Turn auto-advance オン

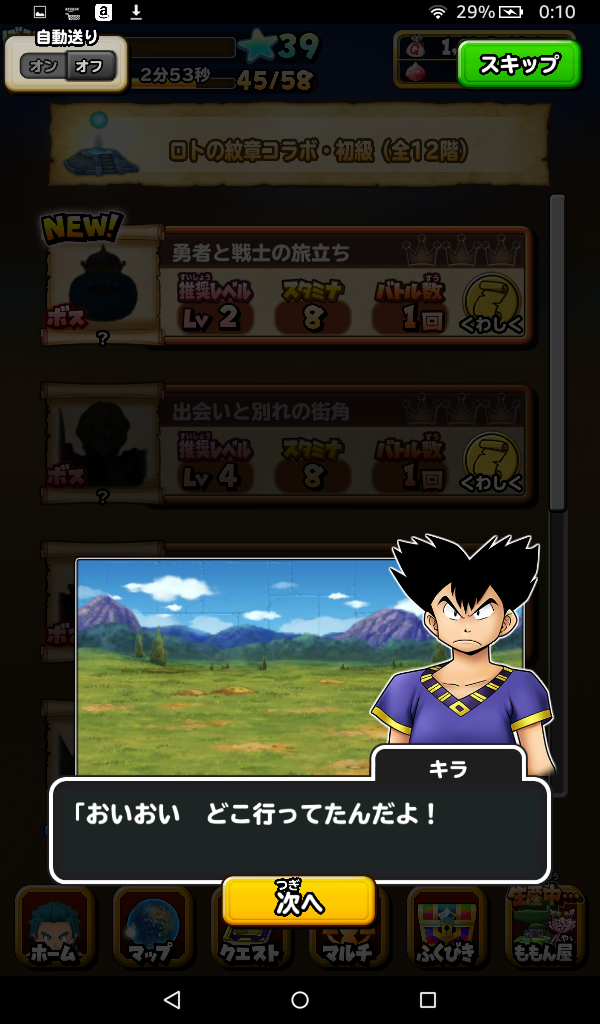pyautogui.click(x=43, y=67)
